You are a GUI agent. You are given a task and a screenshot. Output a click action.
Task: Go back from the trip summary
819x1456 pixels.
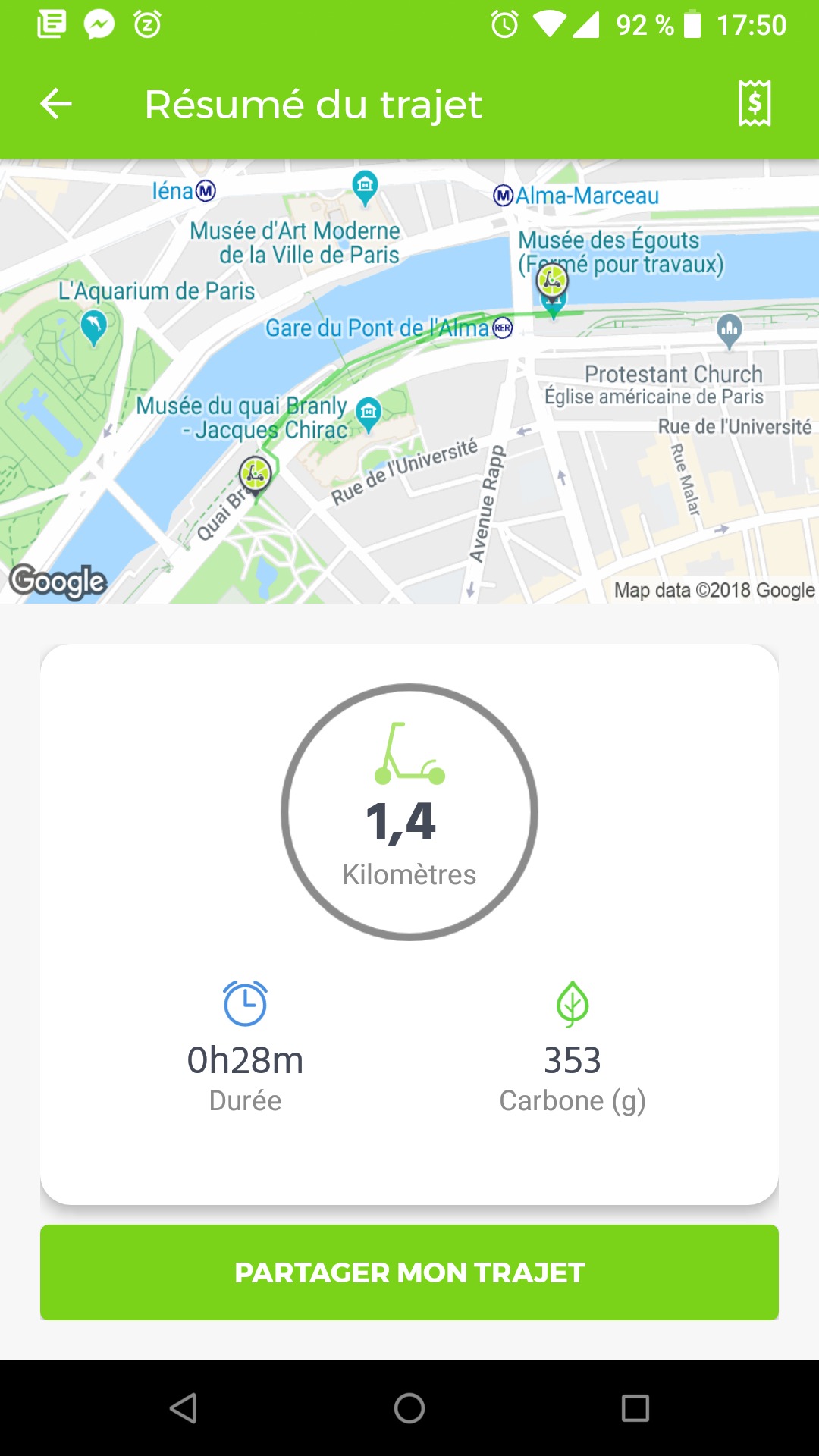56,104
